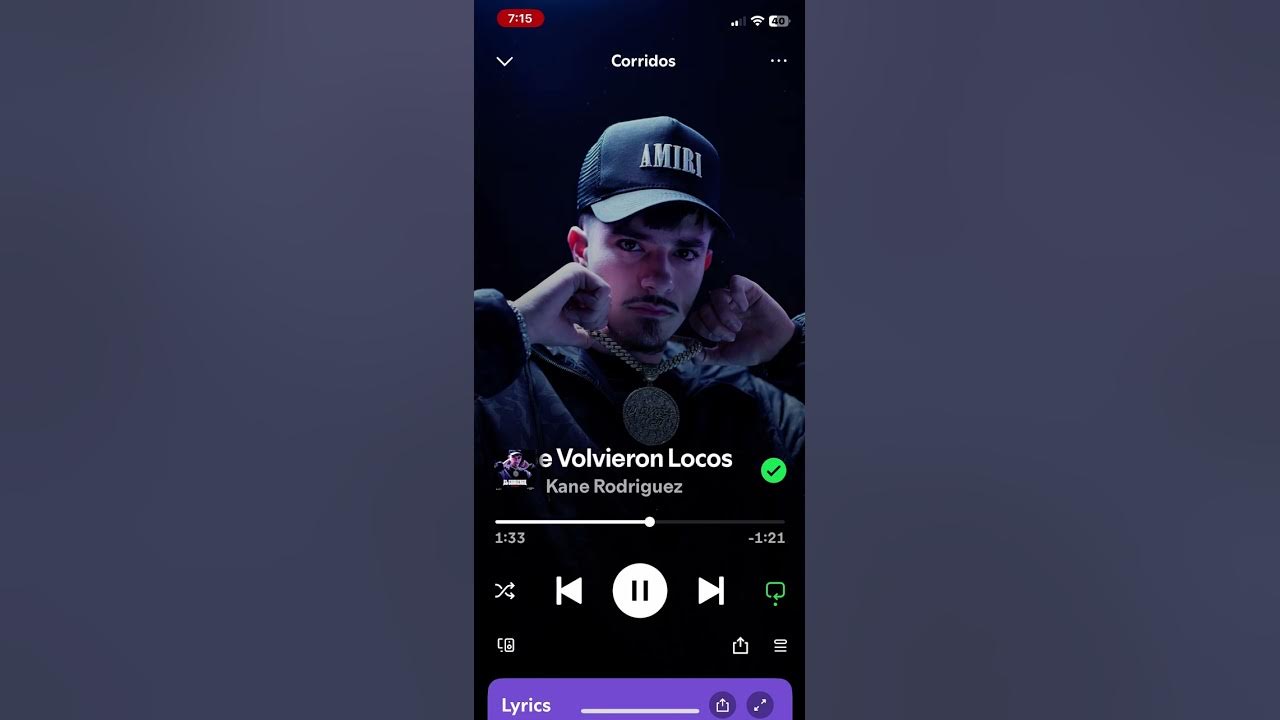Screen dimensions: 1280x720
Task: Open the three-dot options menu
Action: [x=778, y=61]
